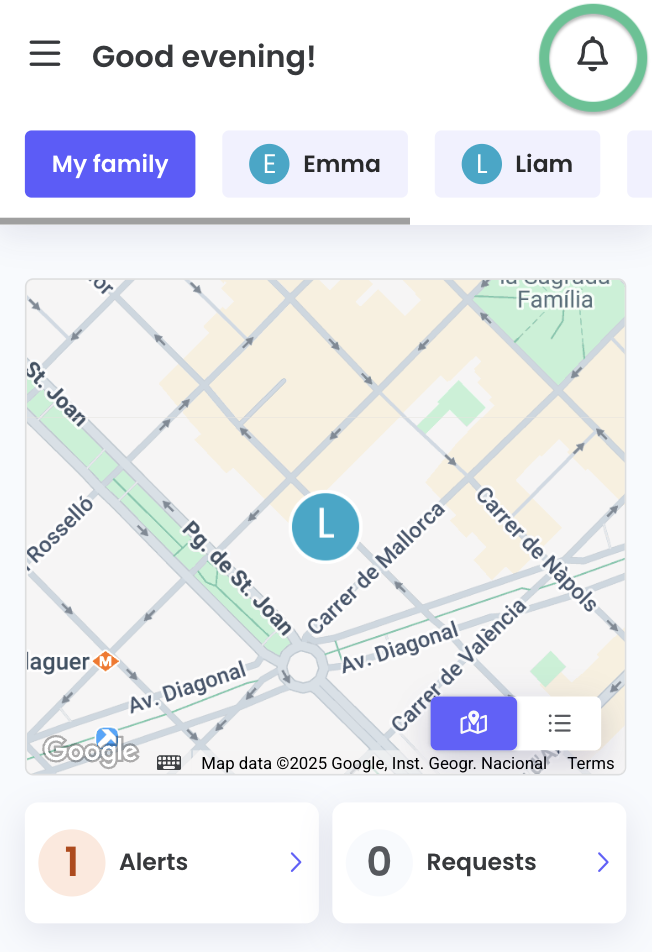Show map keyboard shortcuts

[x=169, y=763]
